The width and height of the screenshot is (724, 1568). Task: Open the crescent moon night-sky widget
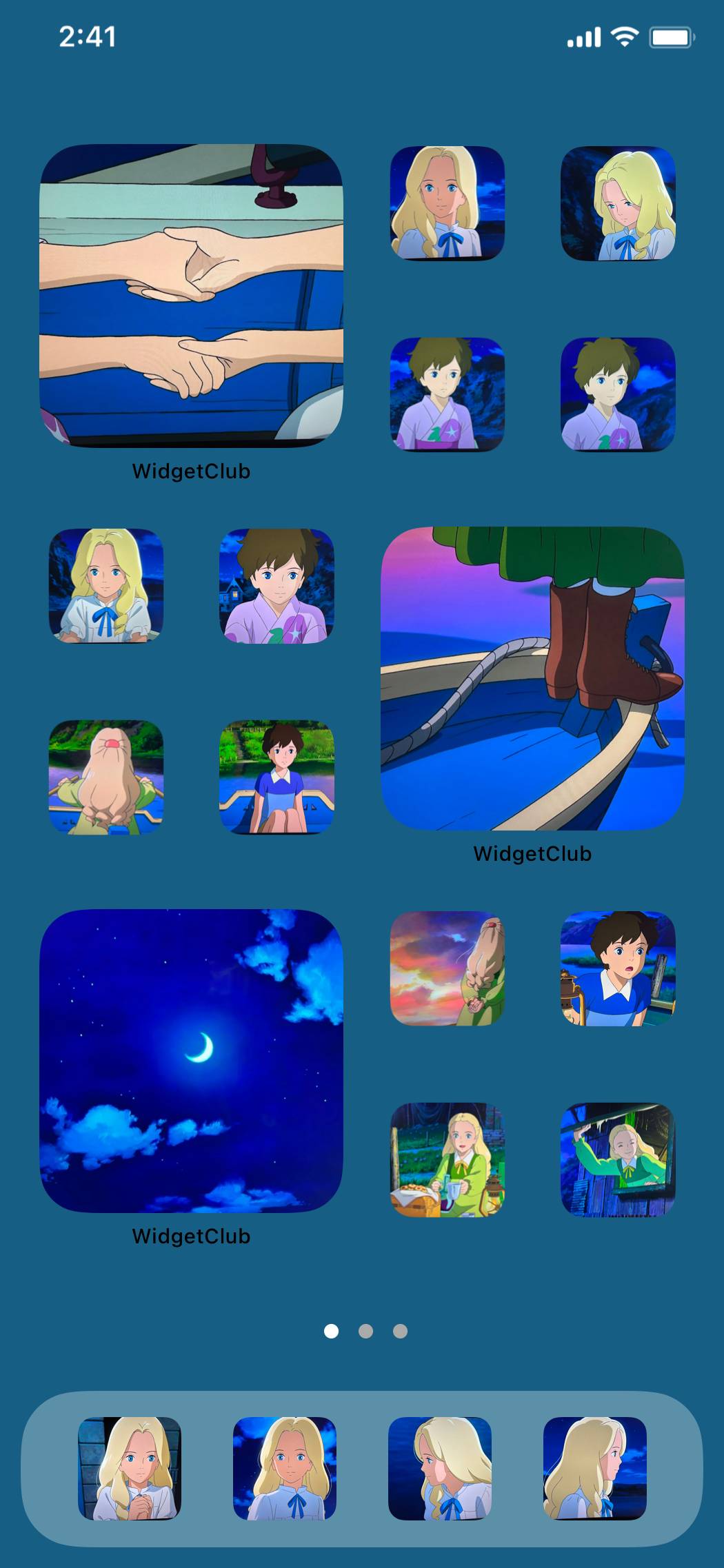click(x=191, y=1061)
